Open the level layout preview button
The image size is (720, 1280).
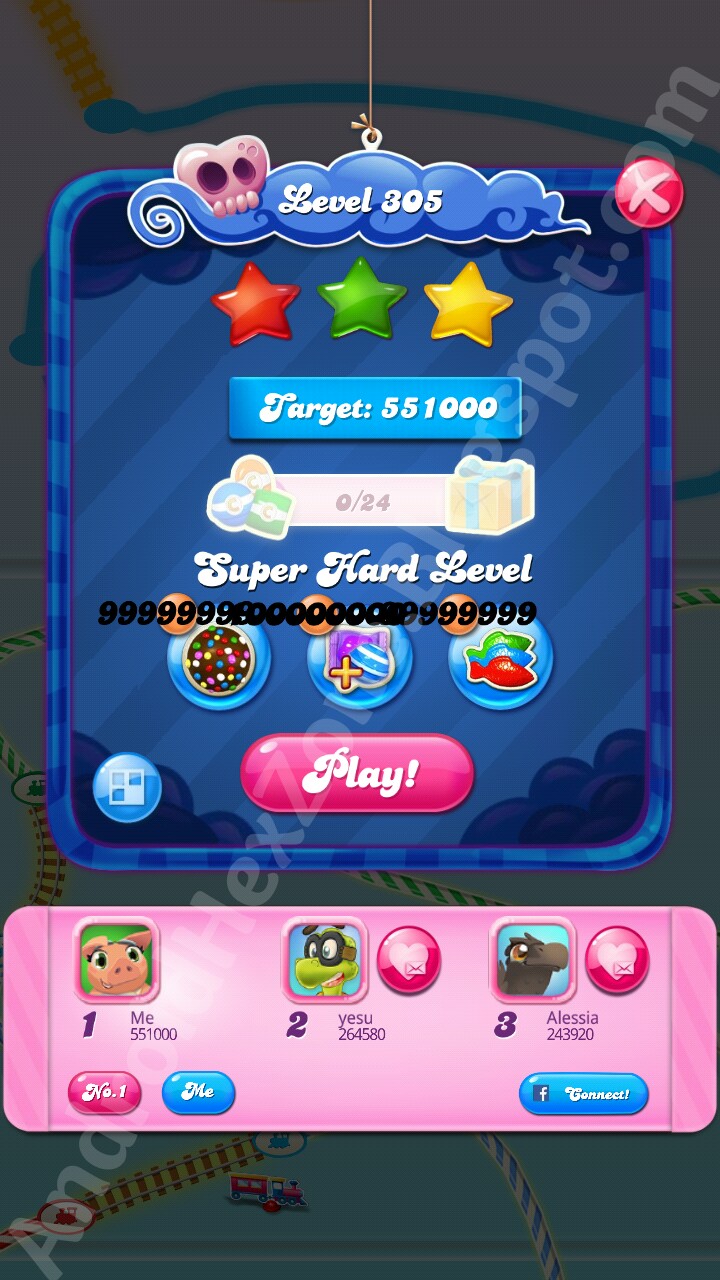coord(127,787)
